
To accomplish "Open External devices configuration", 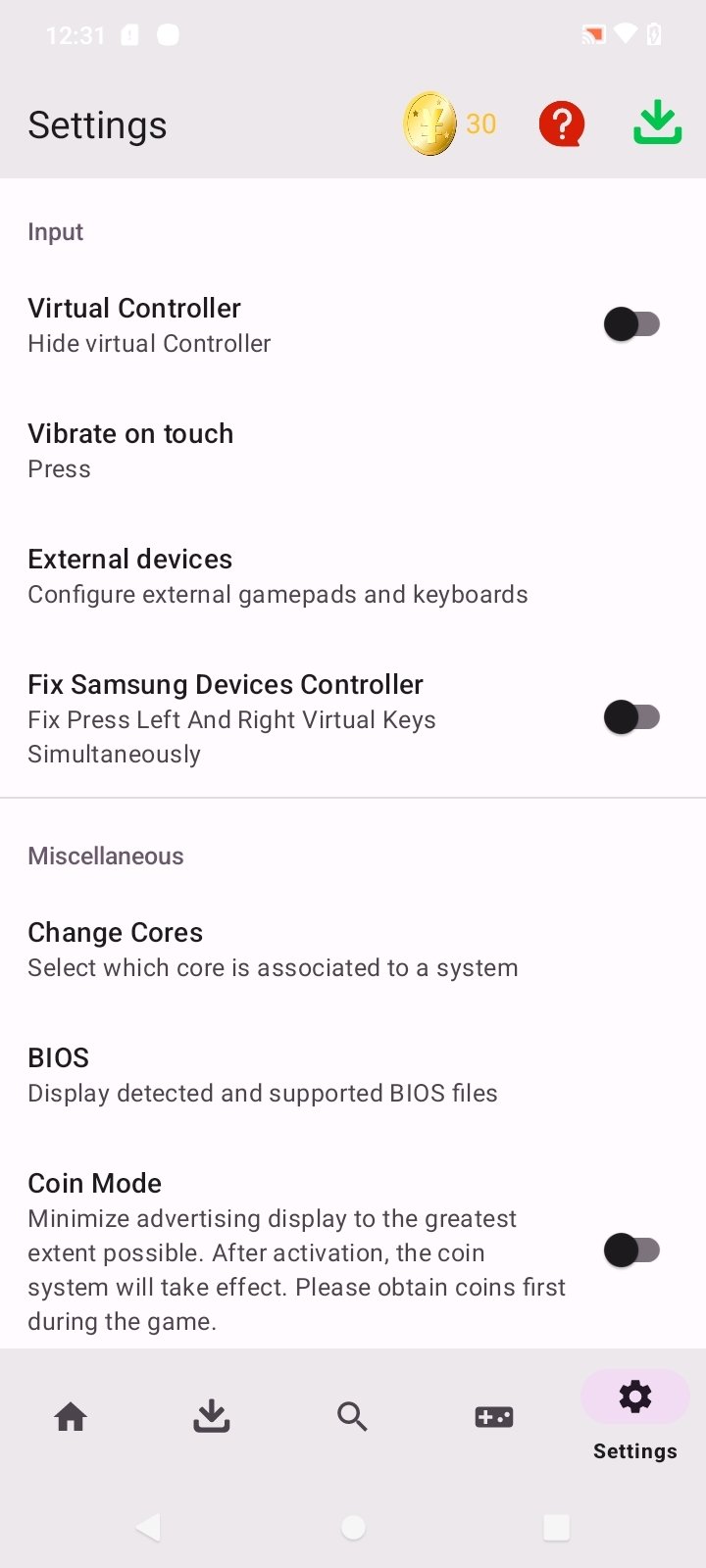I will pyautogui.click(x=353, y=576).
